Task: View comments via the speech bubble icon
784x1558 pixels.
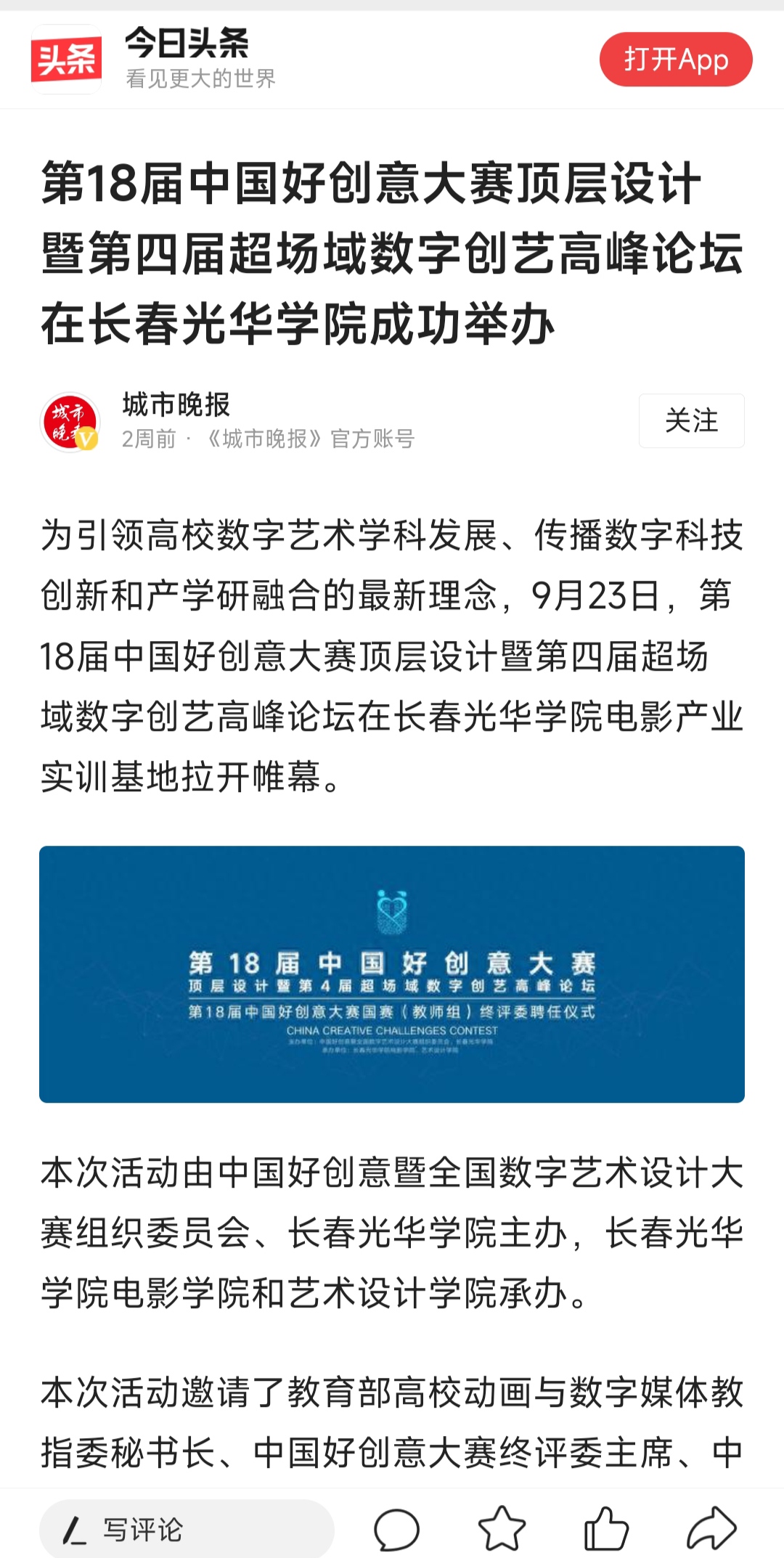Action: pyautogui.click(x=396, y=1529)
